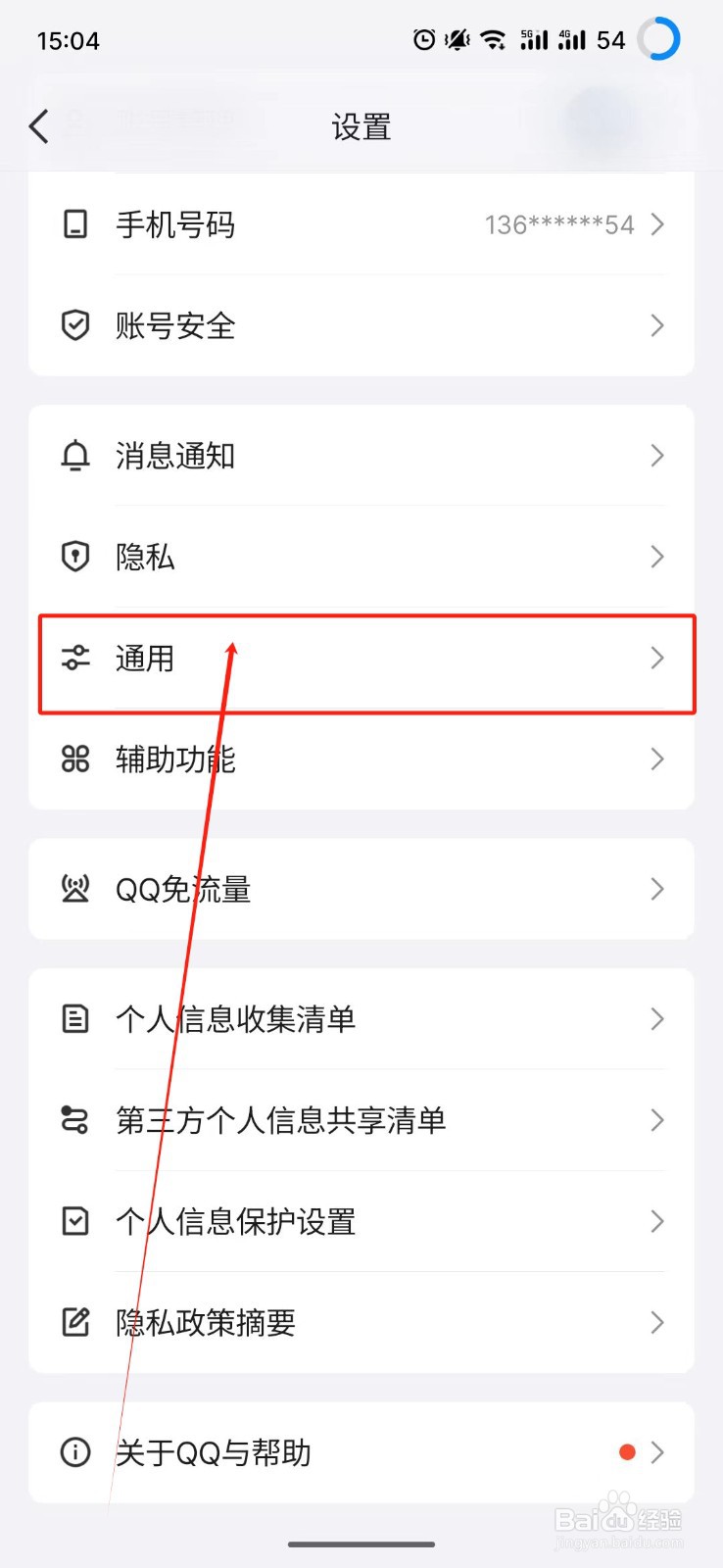Open 关于QQ与帮助 with red badge
This screenshot has width=723, height=1568.
pyautogui.click(x=361, y=1453)
